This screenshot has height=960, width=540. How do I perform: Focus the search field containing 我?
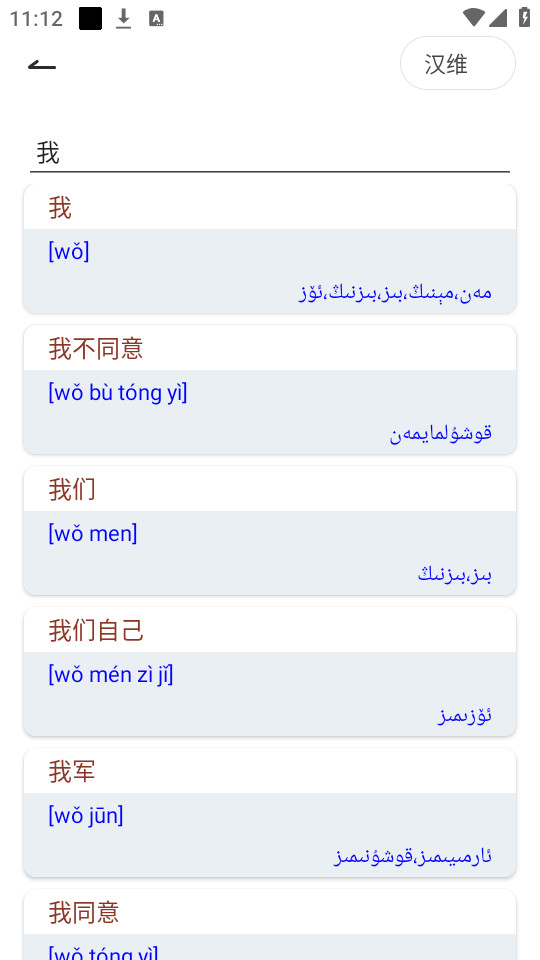click(269, 153)
